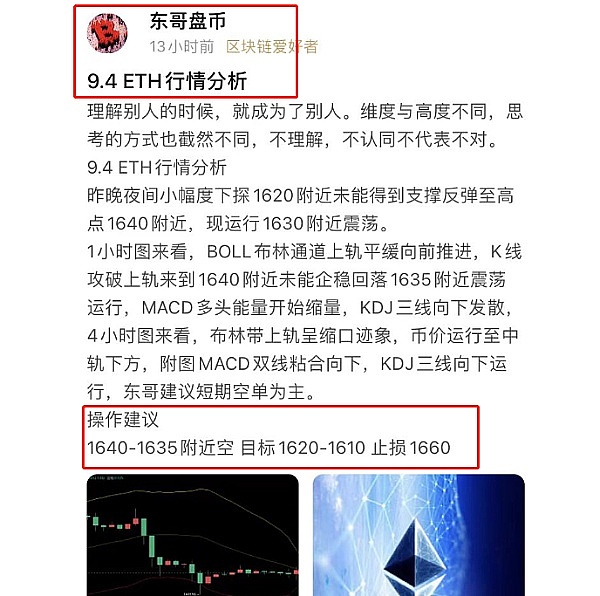Open 东哥盘币's profile avatar
The image size is (600, 596).
[109, 35]
